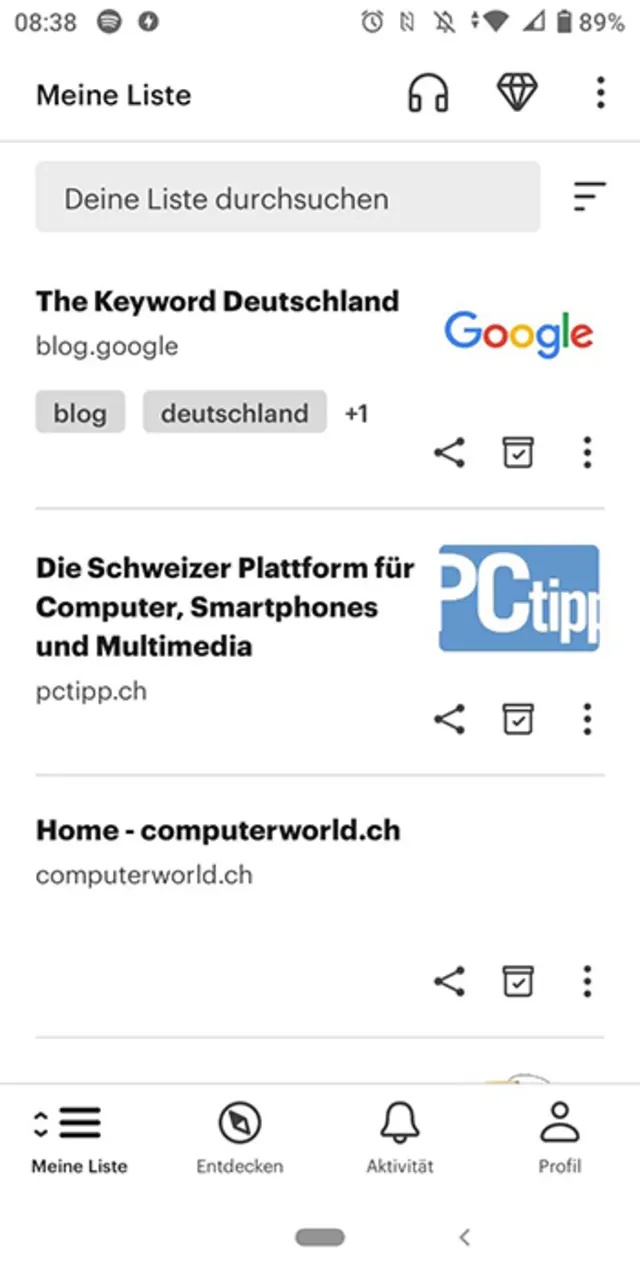Open the sort and filter icon
This screenshot has height=1280, width=640.
589,197
